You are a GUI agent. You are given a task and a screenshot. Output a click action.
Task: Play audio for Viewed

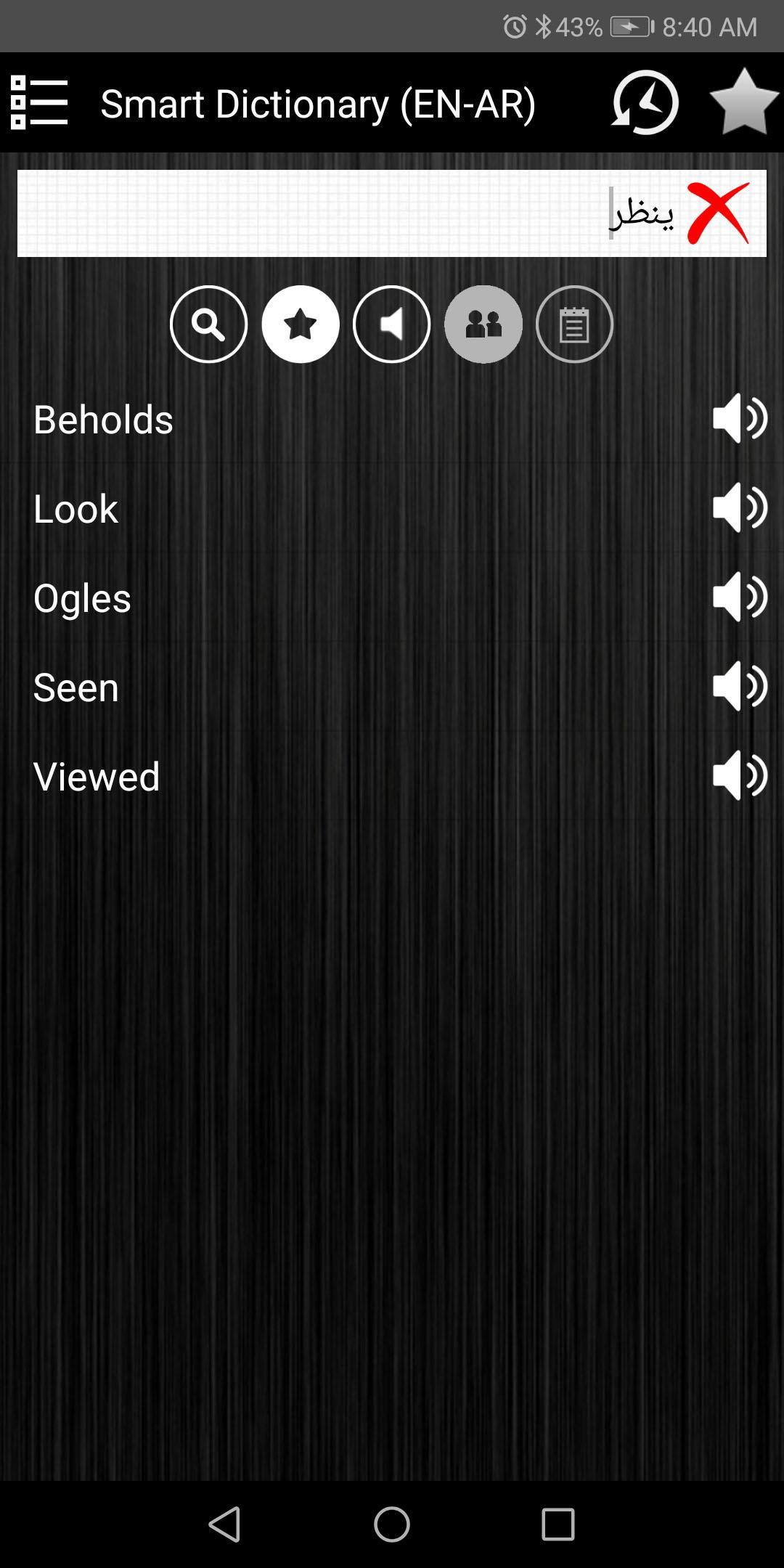[740, 776]
